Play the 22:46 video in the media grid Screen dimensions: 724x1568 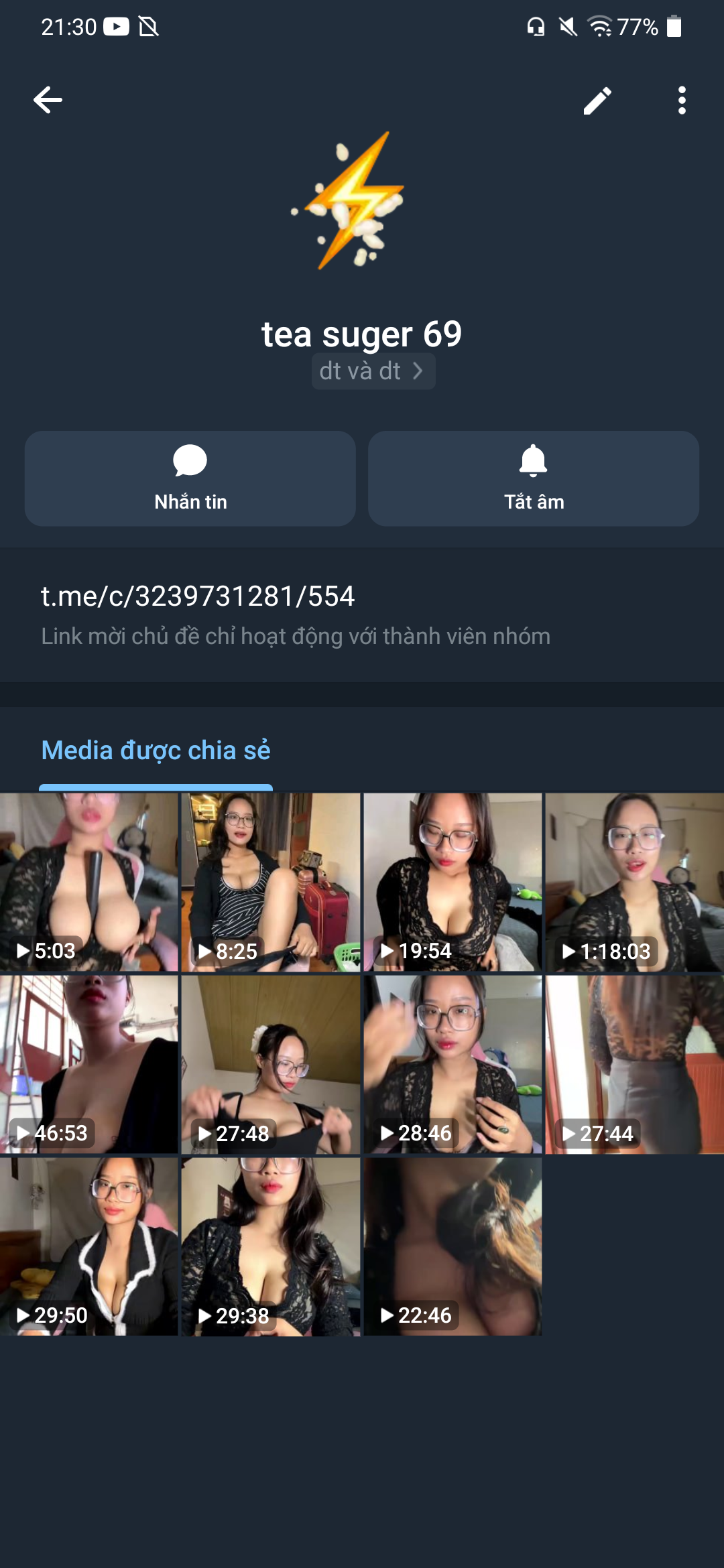(452, 1248)
